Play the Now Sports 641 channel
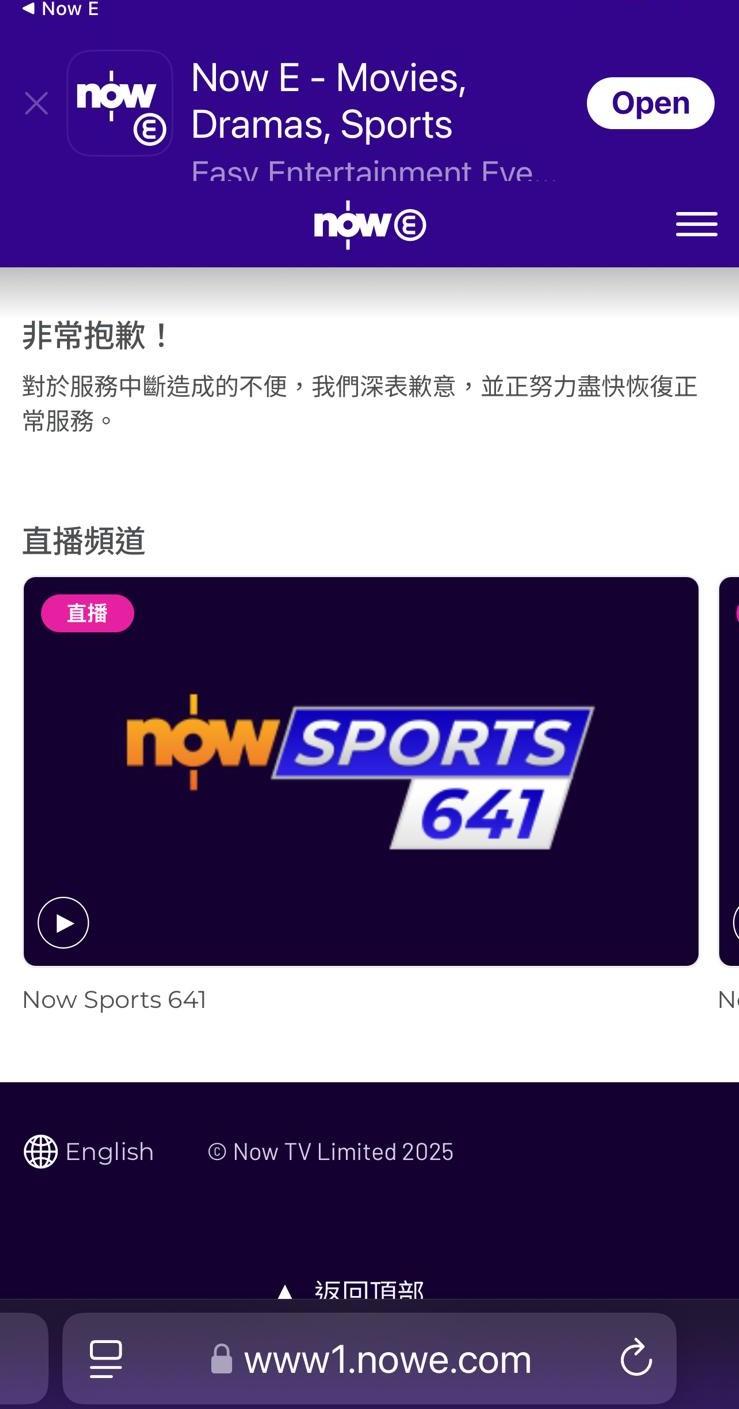The width and height of the screenshot is (739, 1409). (63, 922)
